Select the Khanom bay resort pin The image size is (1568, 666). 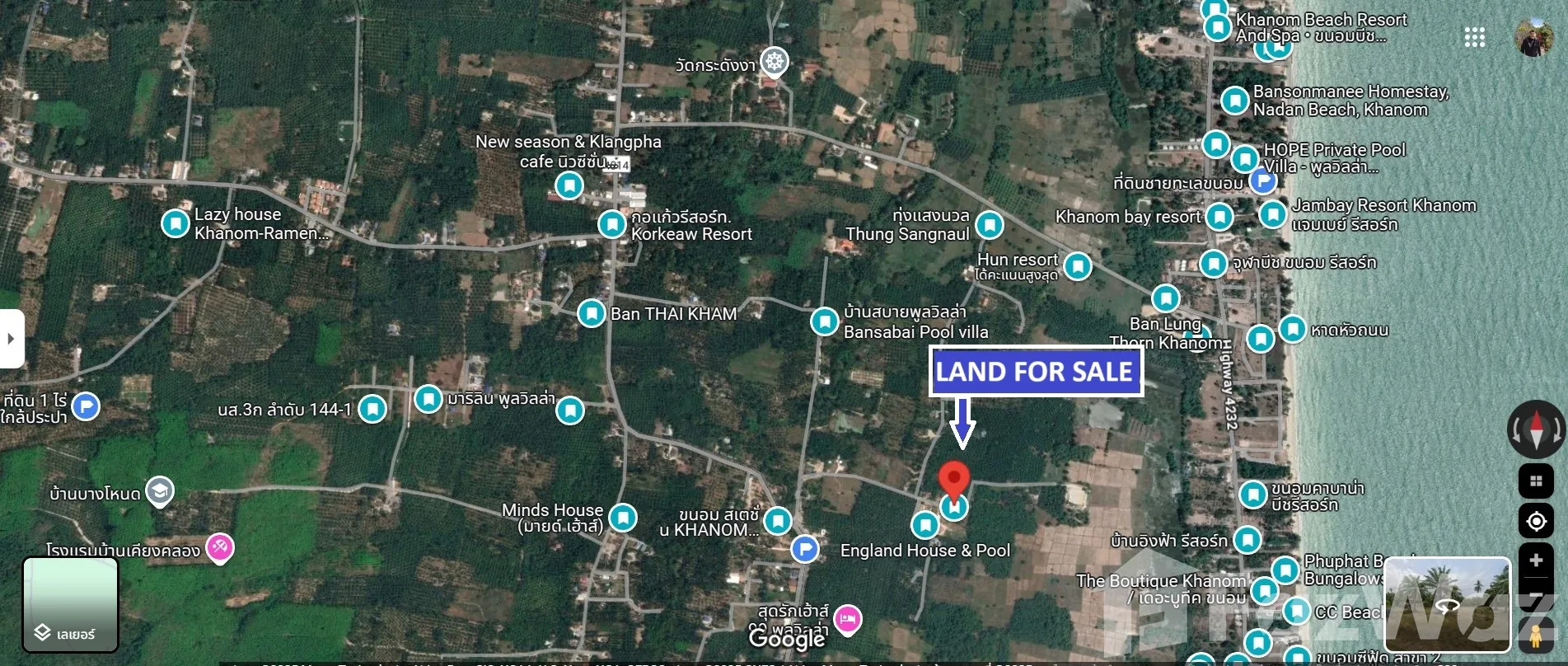(1219, 218)
